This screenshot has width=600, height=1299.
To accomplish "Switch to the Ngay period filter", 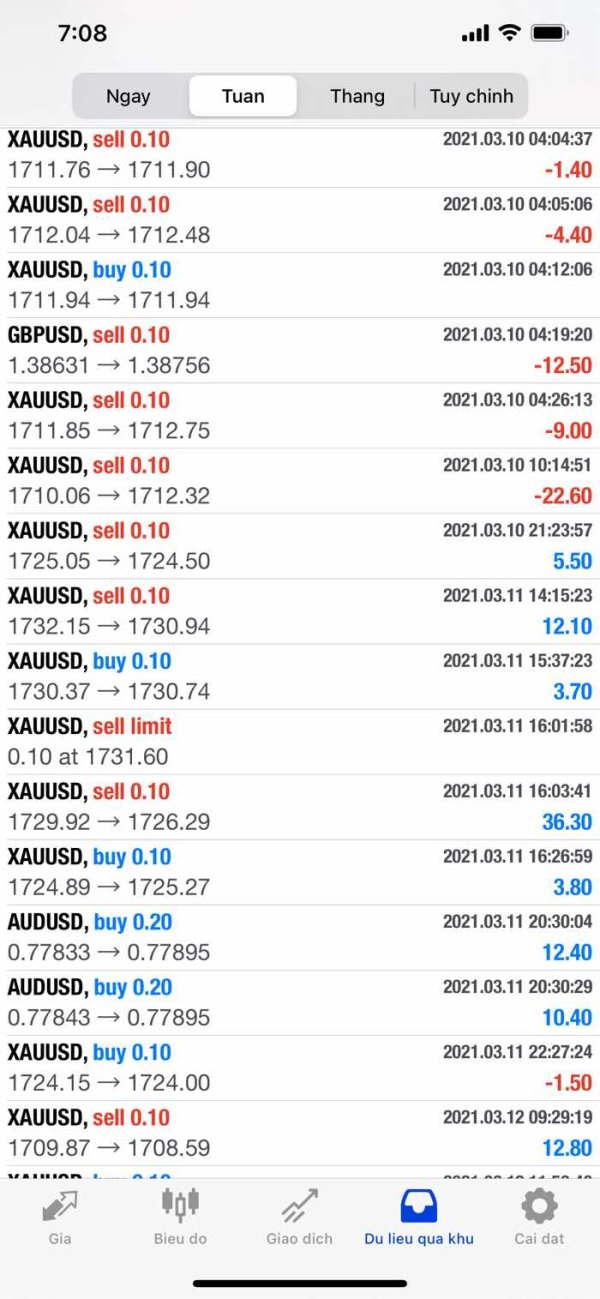I will click(128, 97).
